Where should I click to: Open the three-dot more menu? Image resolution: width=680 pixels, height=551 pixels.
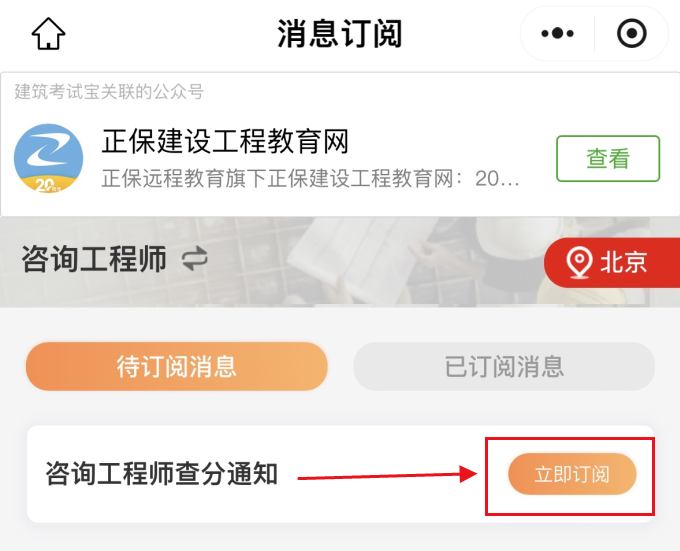pos(557,34)
